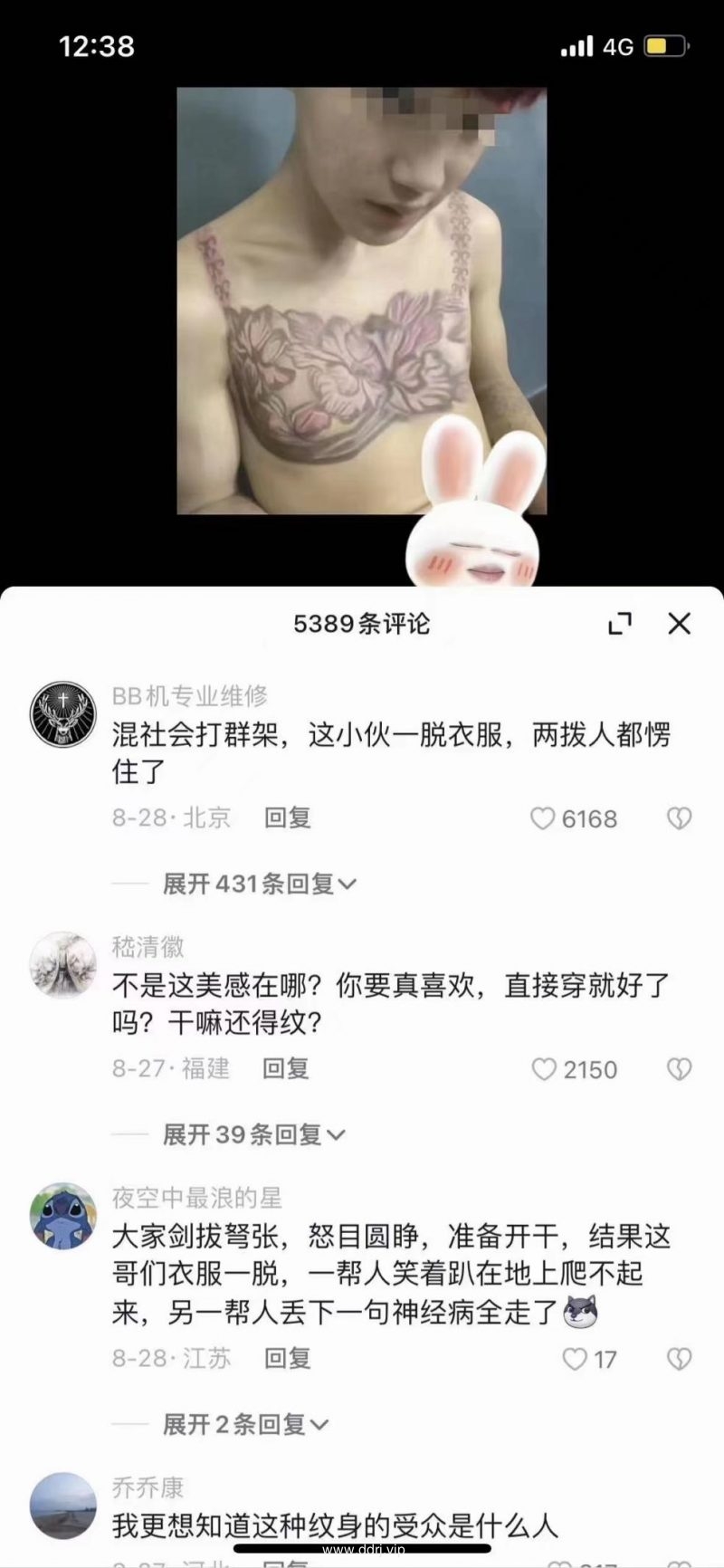The height and width of the screenshot is (1568, 724).
Task: Like the comment by 夜空中最浪的星
Action: click(576, 1359)
